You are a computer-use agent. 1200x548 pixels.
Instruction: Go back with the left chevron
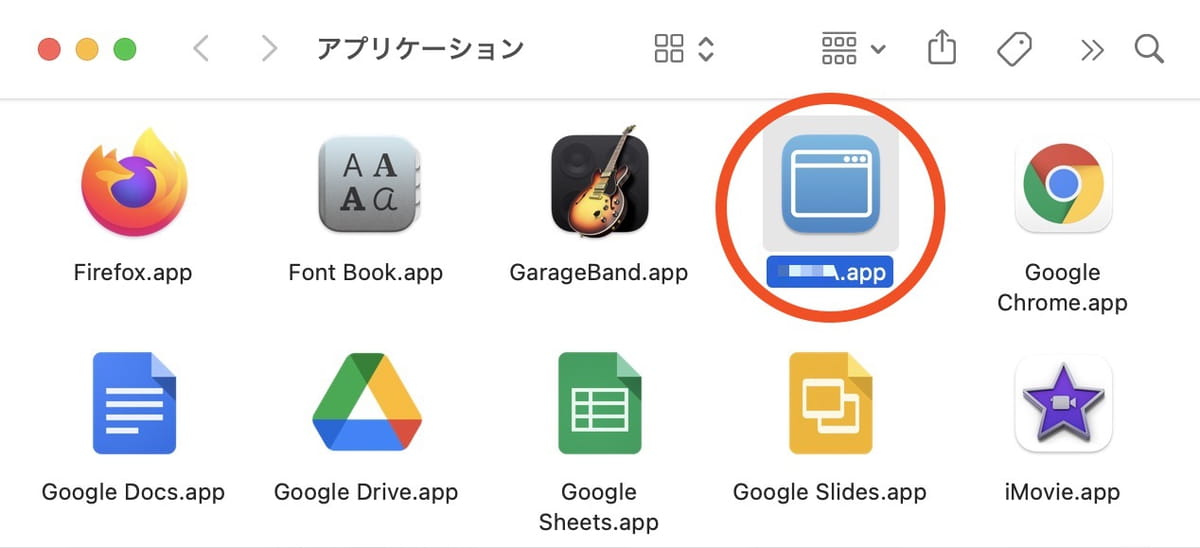coord(201,48)
